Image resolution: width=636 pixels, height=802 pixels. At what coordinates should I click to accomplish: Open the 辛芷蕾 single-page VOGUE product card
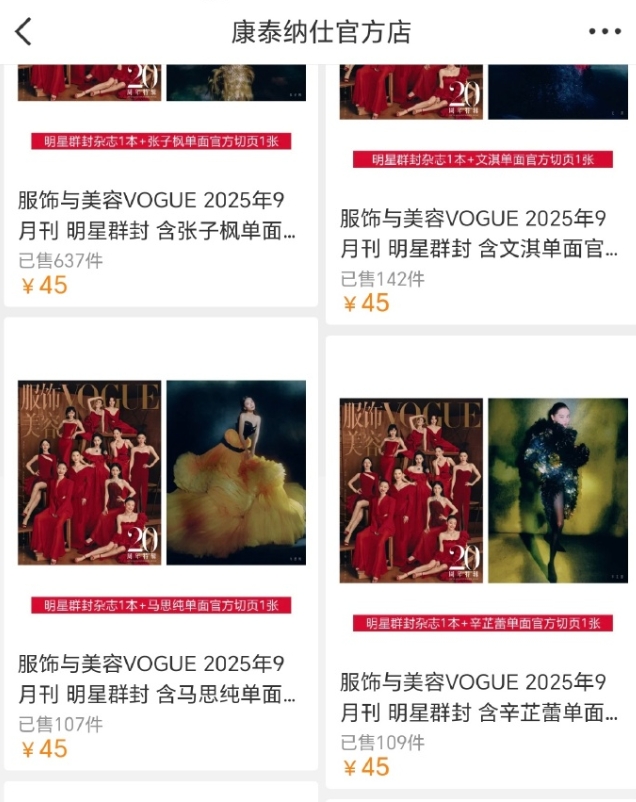[480, 562]
